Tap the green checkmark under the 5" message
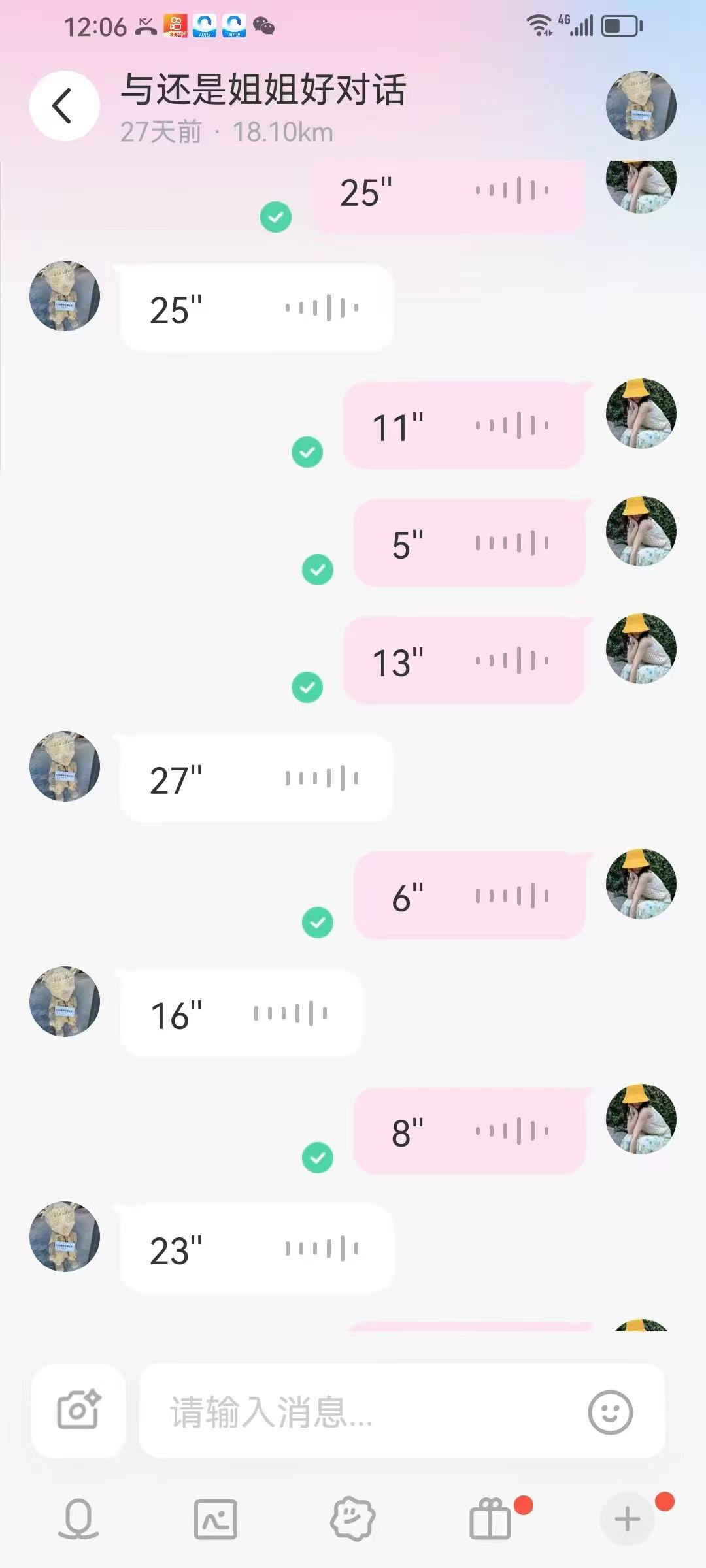The image size is (706, 1568). pyautogui.click(x=318, y=570)
